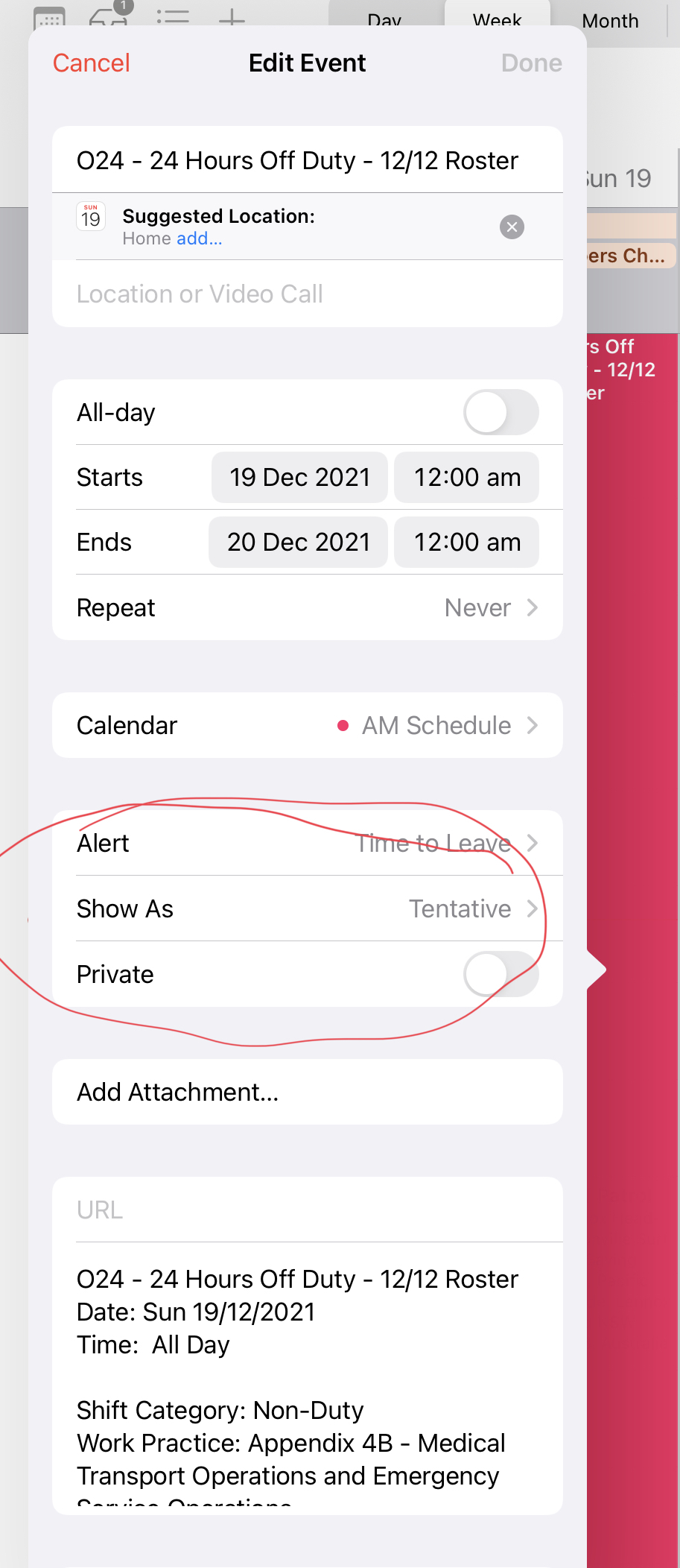Enter a URL for the event
680x1568 pixels.
(x=307, y=1210)
